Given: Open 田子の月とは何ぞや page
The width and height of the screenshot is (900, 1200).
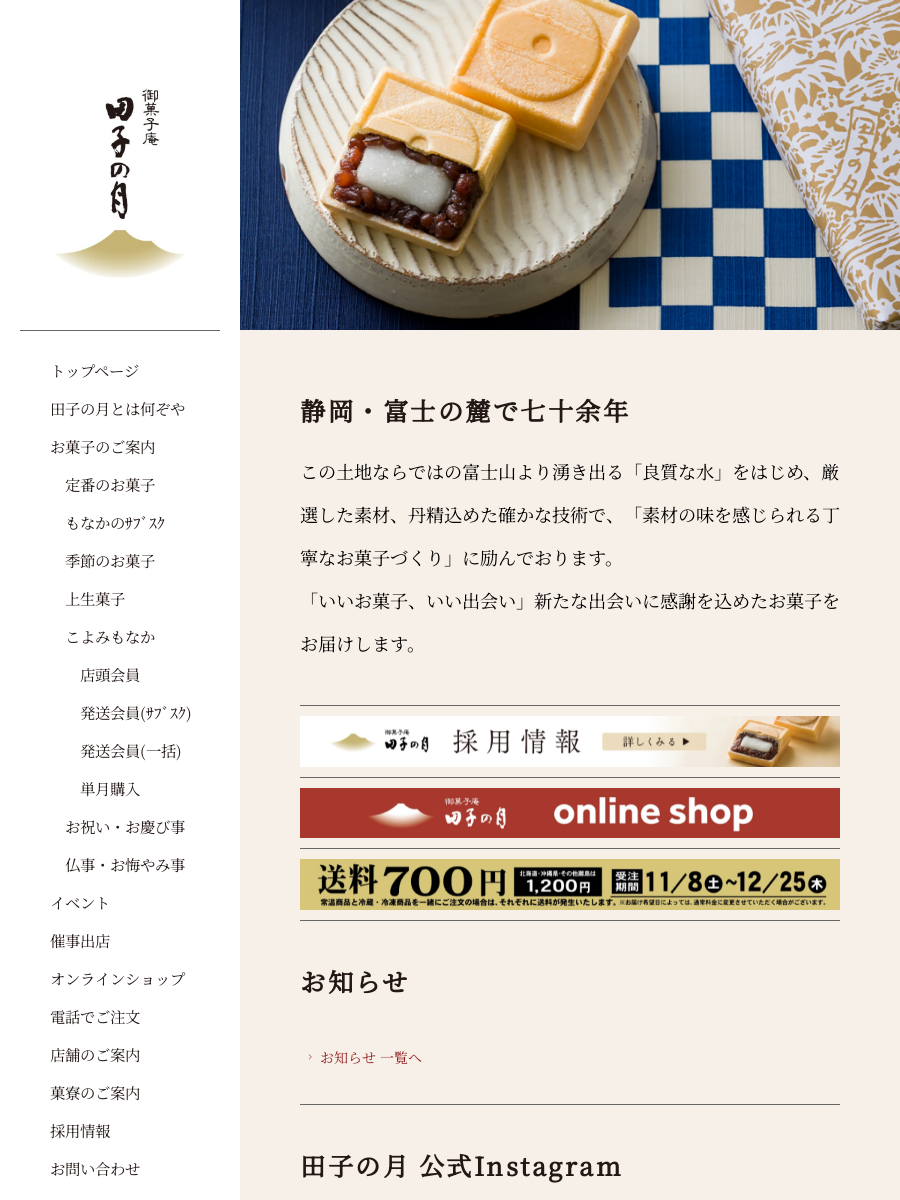Looking at the screenshot, I should pos(118,409).
